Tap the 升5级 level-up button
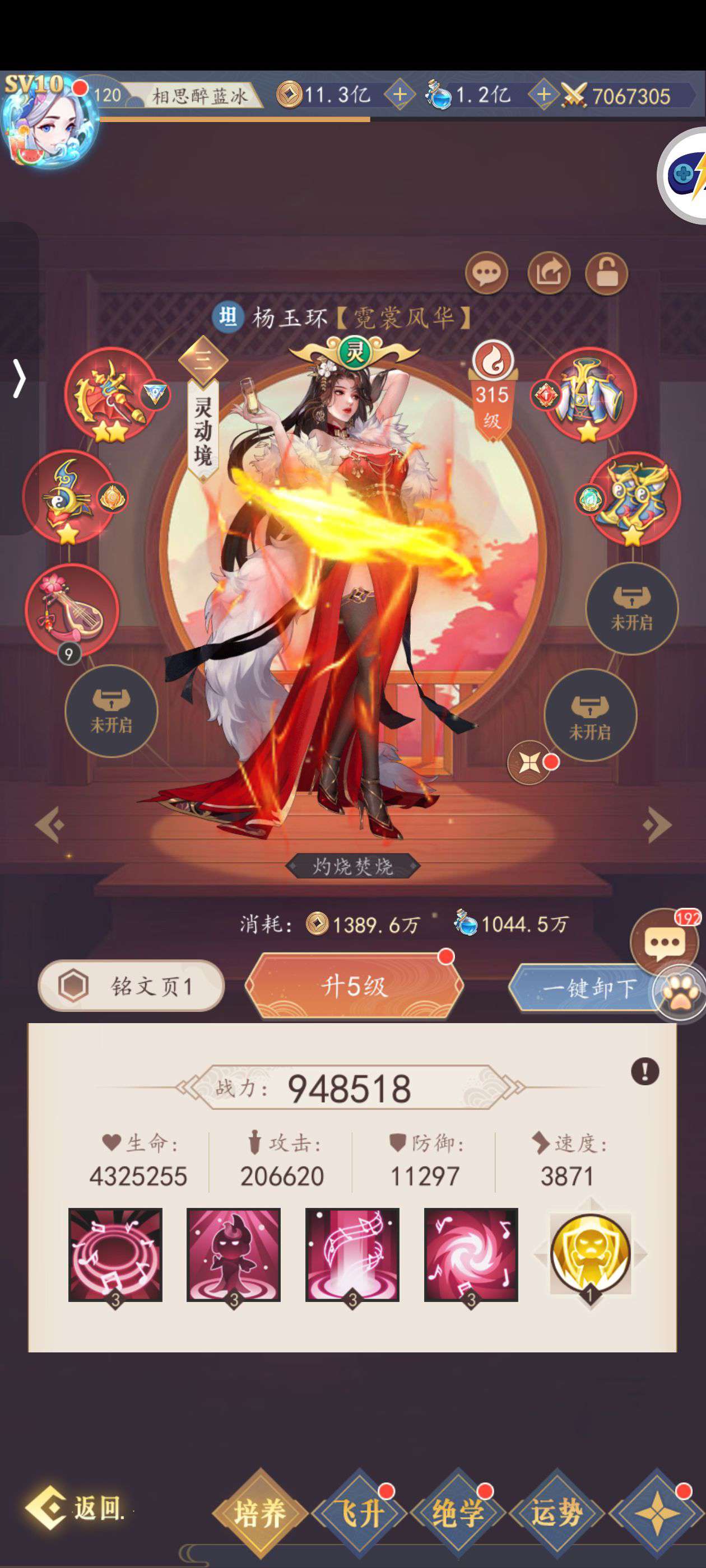This screenshot has height=1568, width=706. [354, 986]
